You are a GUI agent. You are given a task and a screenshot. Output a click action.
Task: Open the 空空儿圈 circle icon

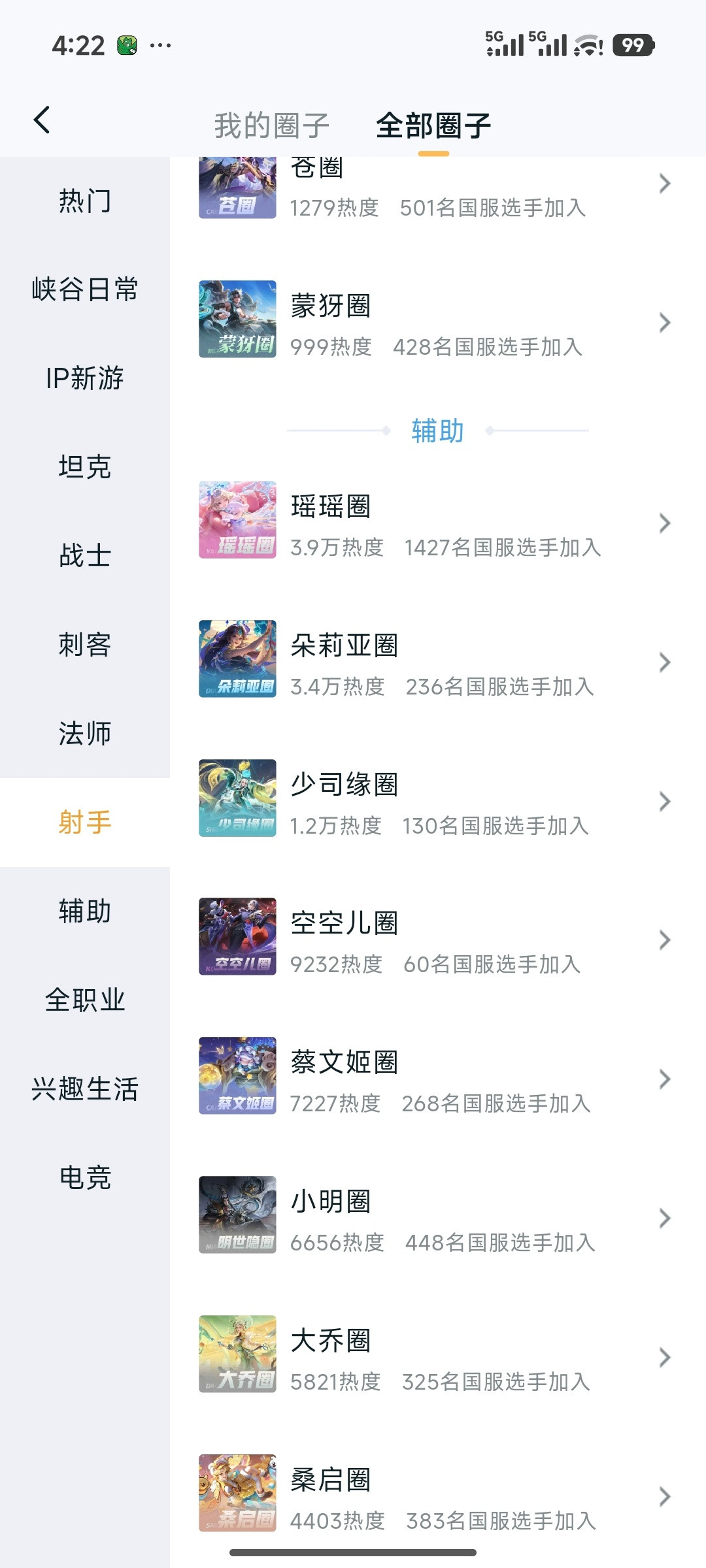[x=237, y=937]
